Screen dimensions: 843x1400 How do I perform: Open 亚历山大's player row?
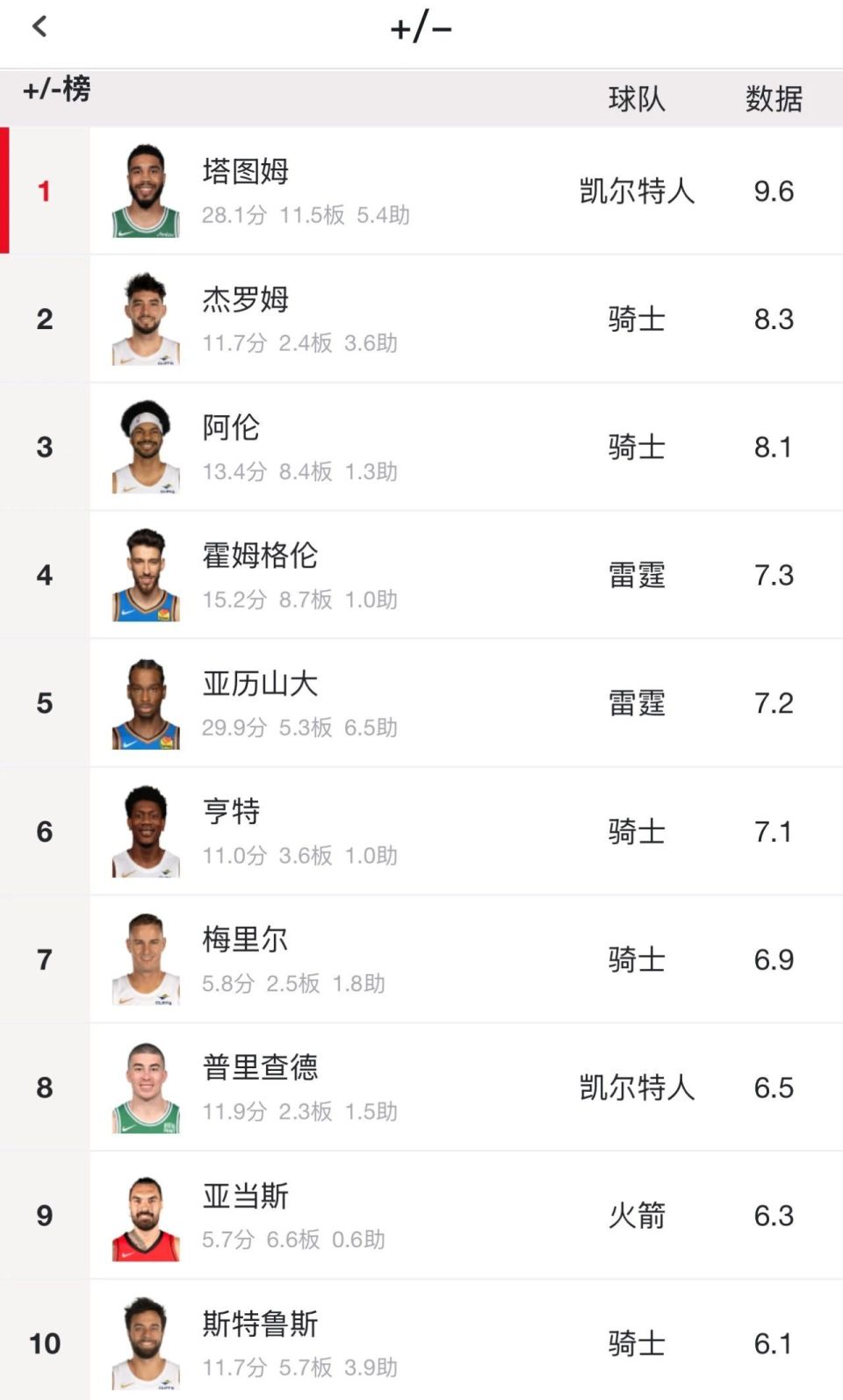coord(421,703)
